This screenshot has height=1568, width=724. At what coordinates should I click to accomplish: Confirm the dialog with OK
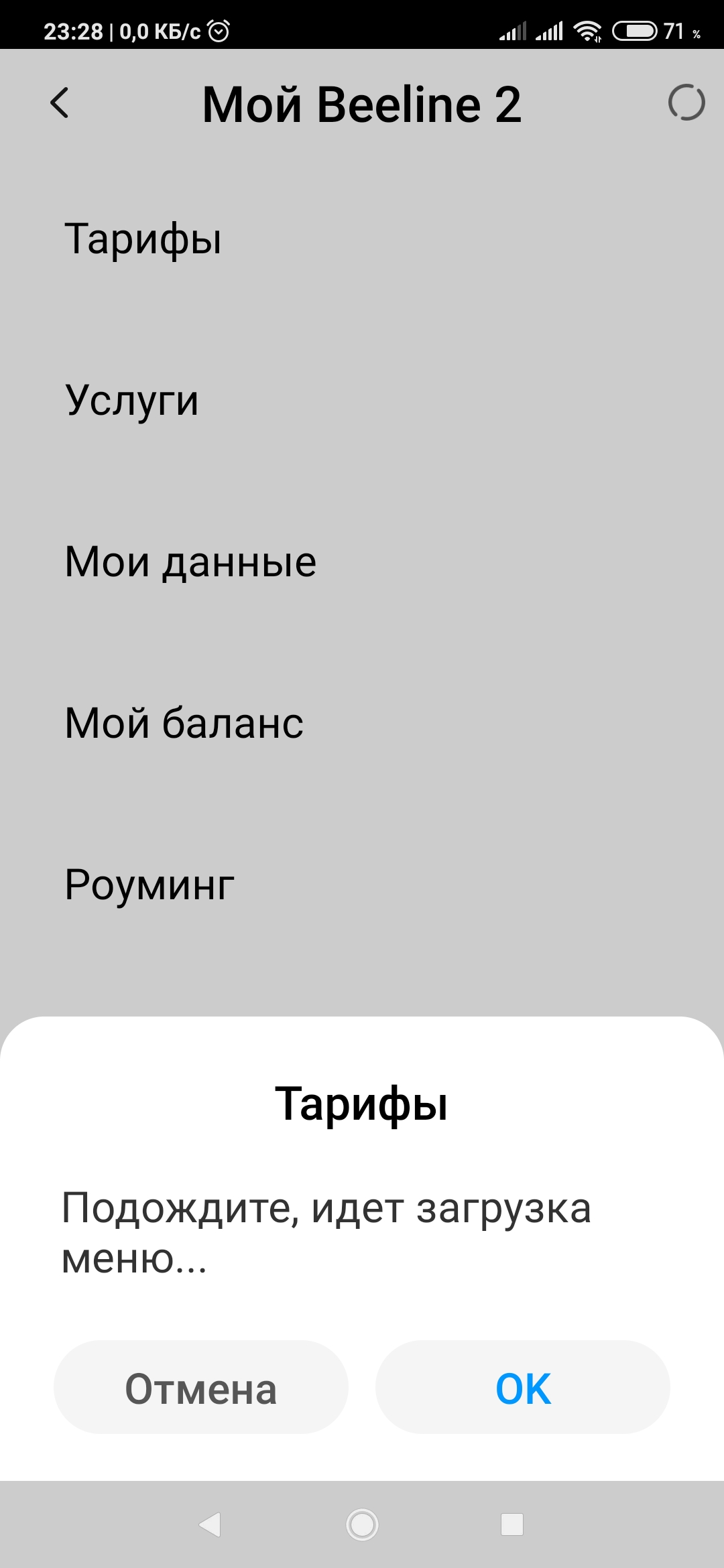point(523,1387)
